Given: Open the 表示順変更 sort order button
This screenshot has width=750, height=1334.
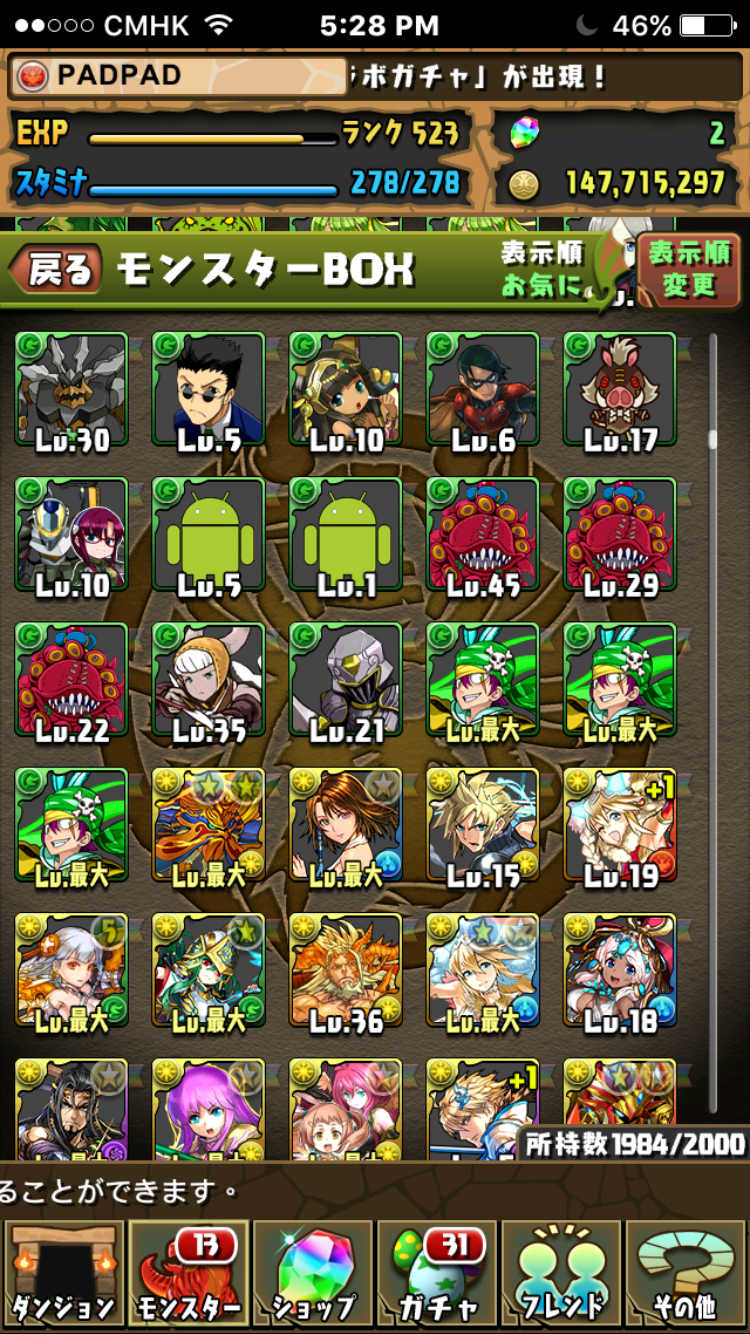Looking at the screenshot, I should [x=689, y=269].
